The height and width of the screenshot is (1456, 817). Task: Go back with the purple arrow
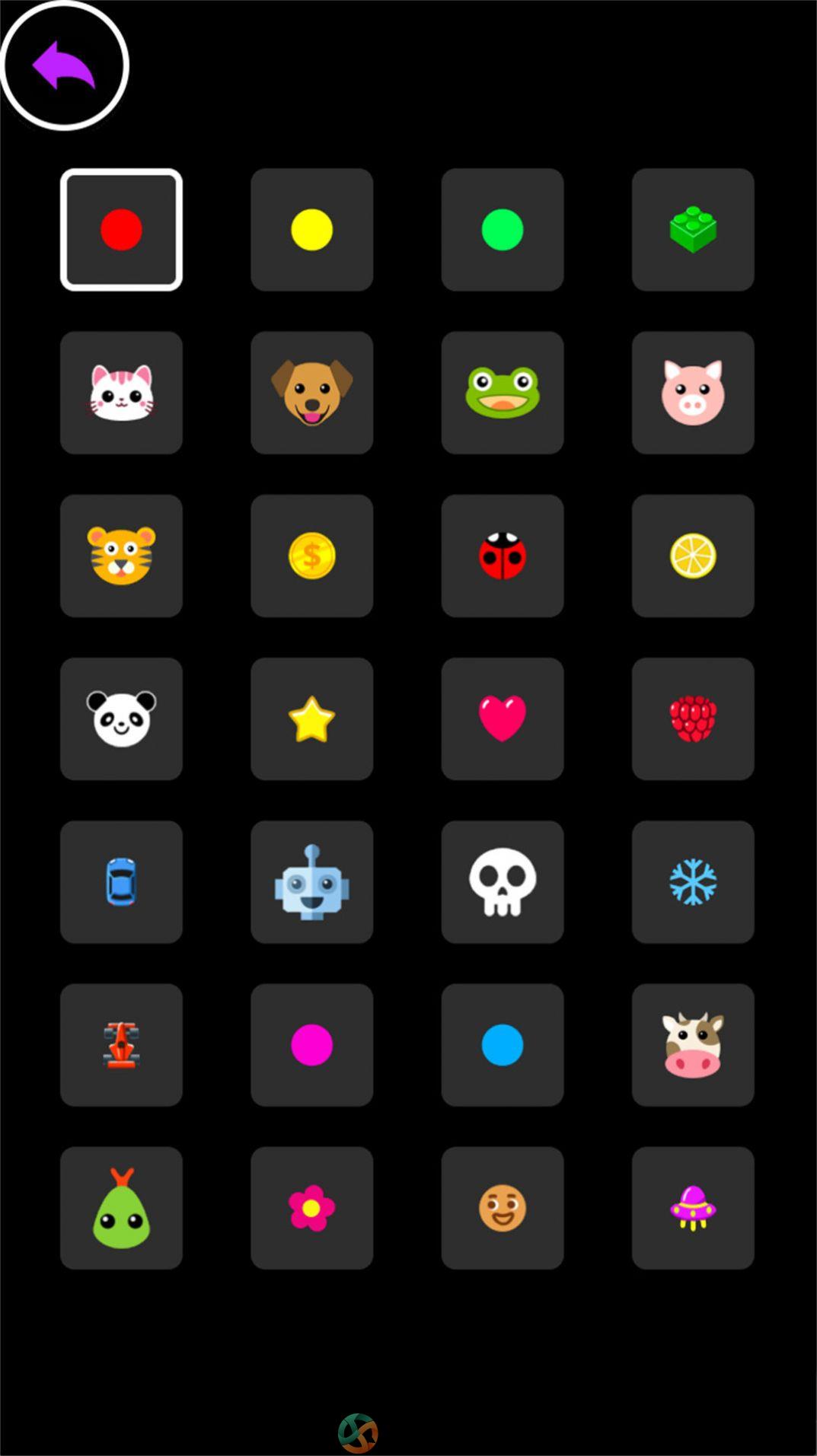(65, 65)
